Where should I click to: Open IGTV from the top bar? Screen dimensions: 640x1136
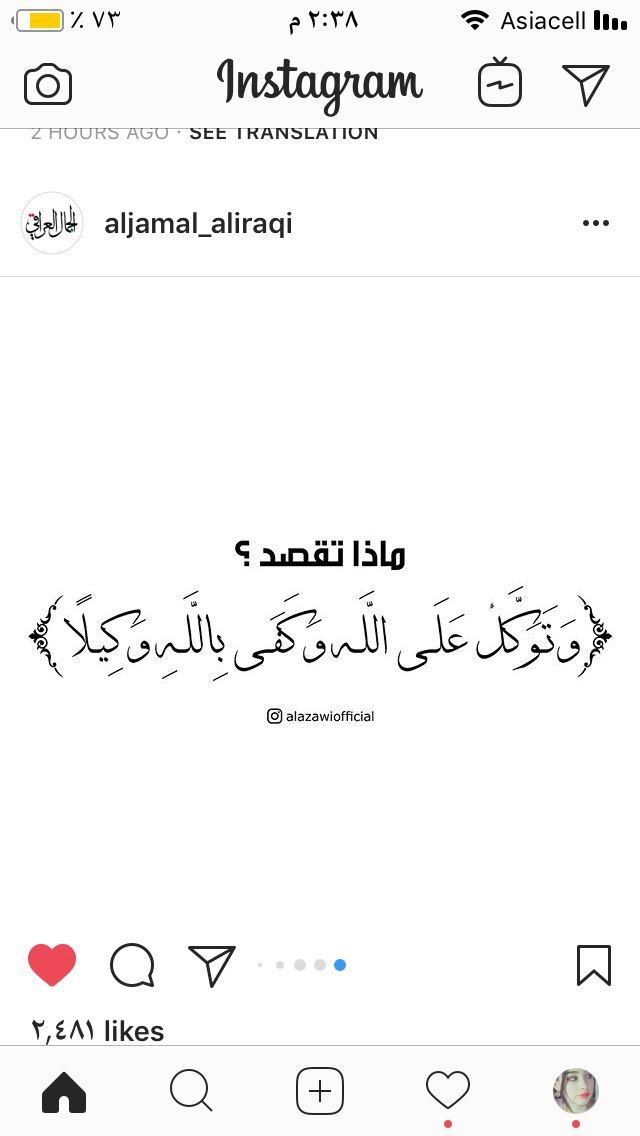[500, 83]
